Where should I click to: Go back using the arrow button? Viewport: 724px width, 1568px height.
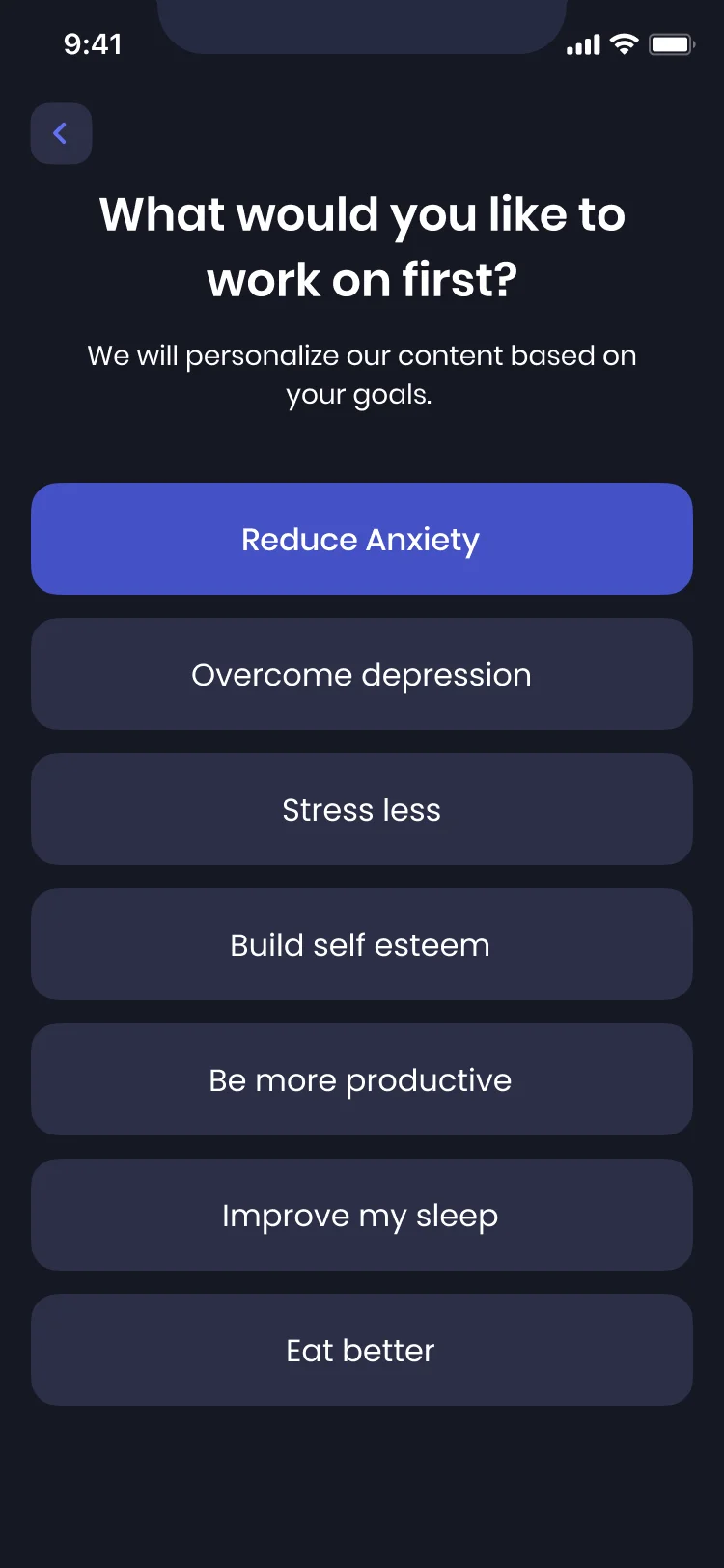click(61, 133)
